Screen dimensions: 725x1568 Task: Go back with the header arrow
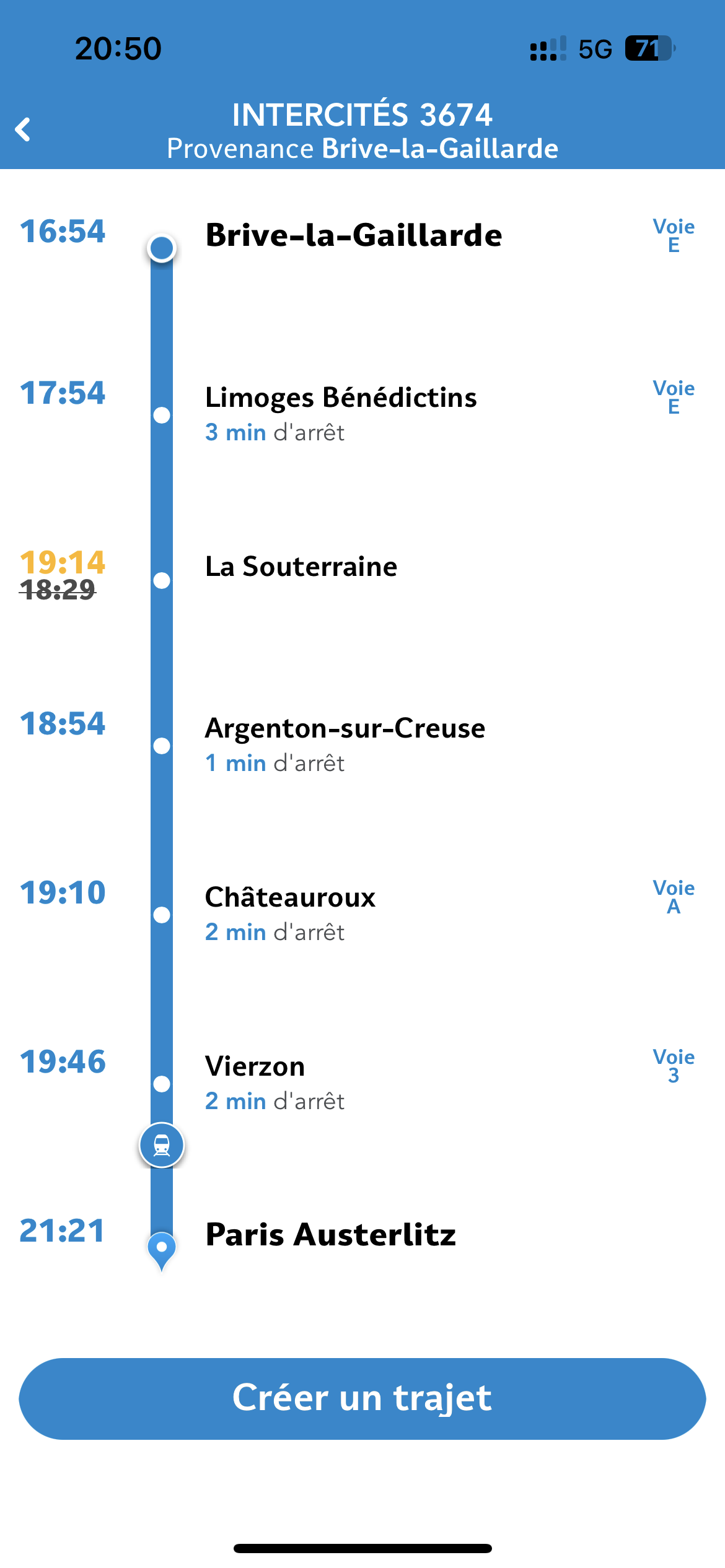(23, 129)
